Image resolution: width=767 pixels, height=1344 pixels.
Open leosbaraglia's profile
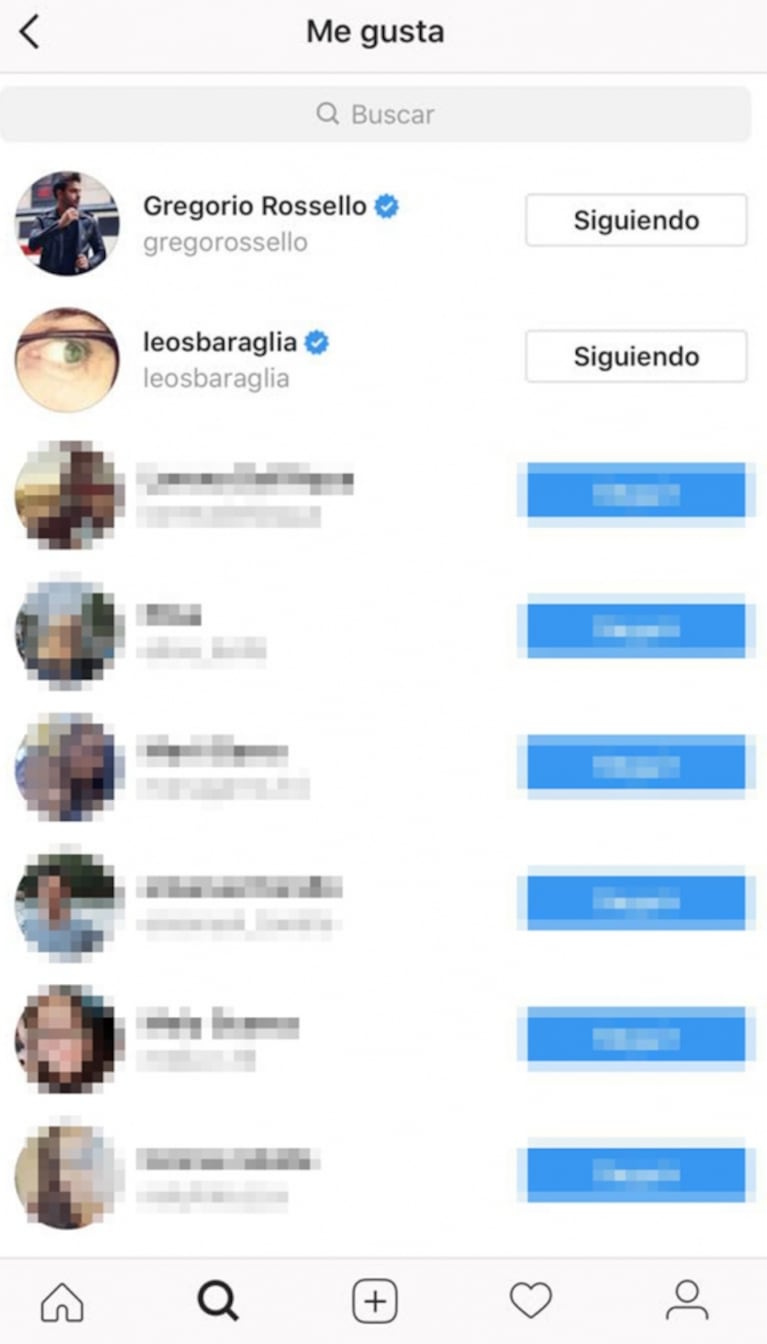tap(220, 343)
